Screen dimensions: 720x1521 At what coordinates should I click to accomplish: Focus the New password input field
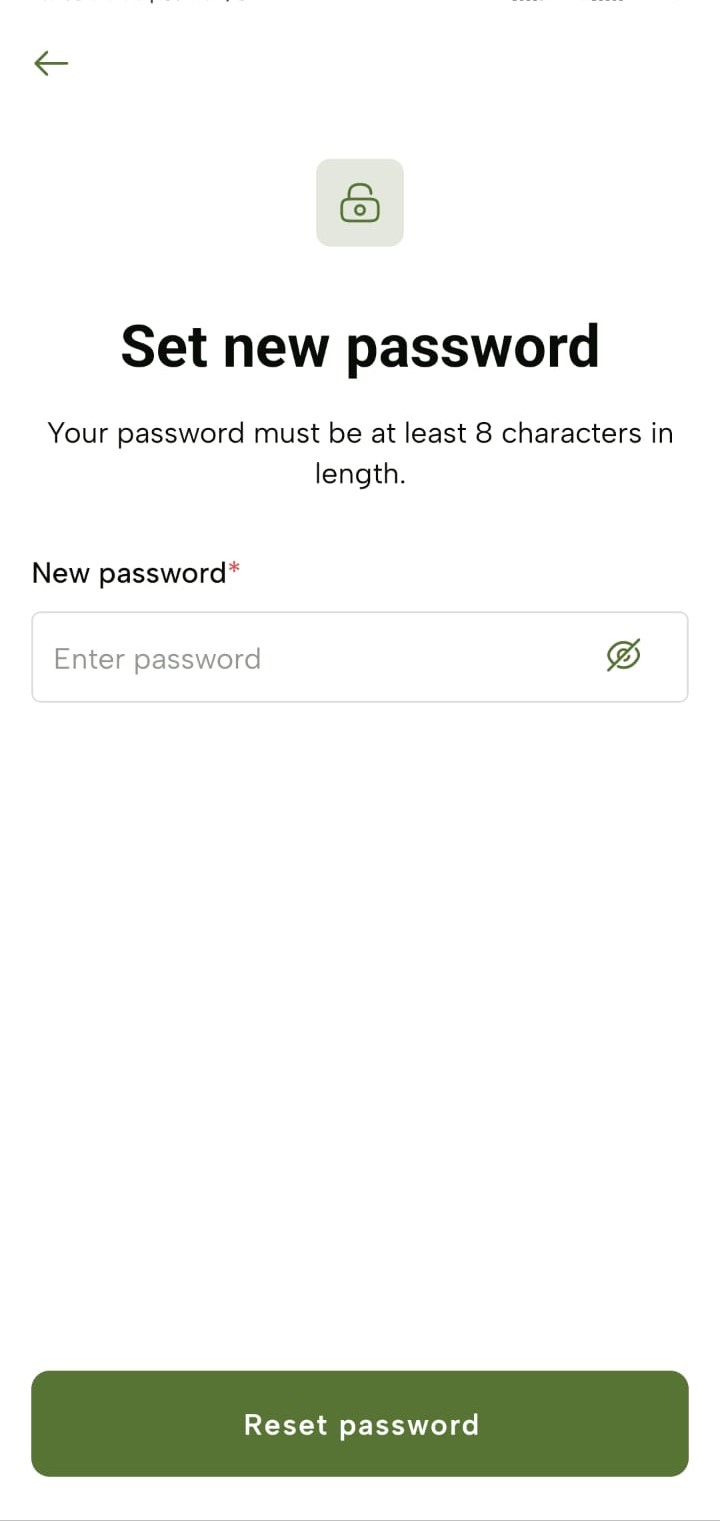(360, 657)
